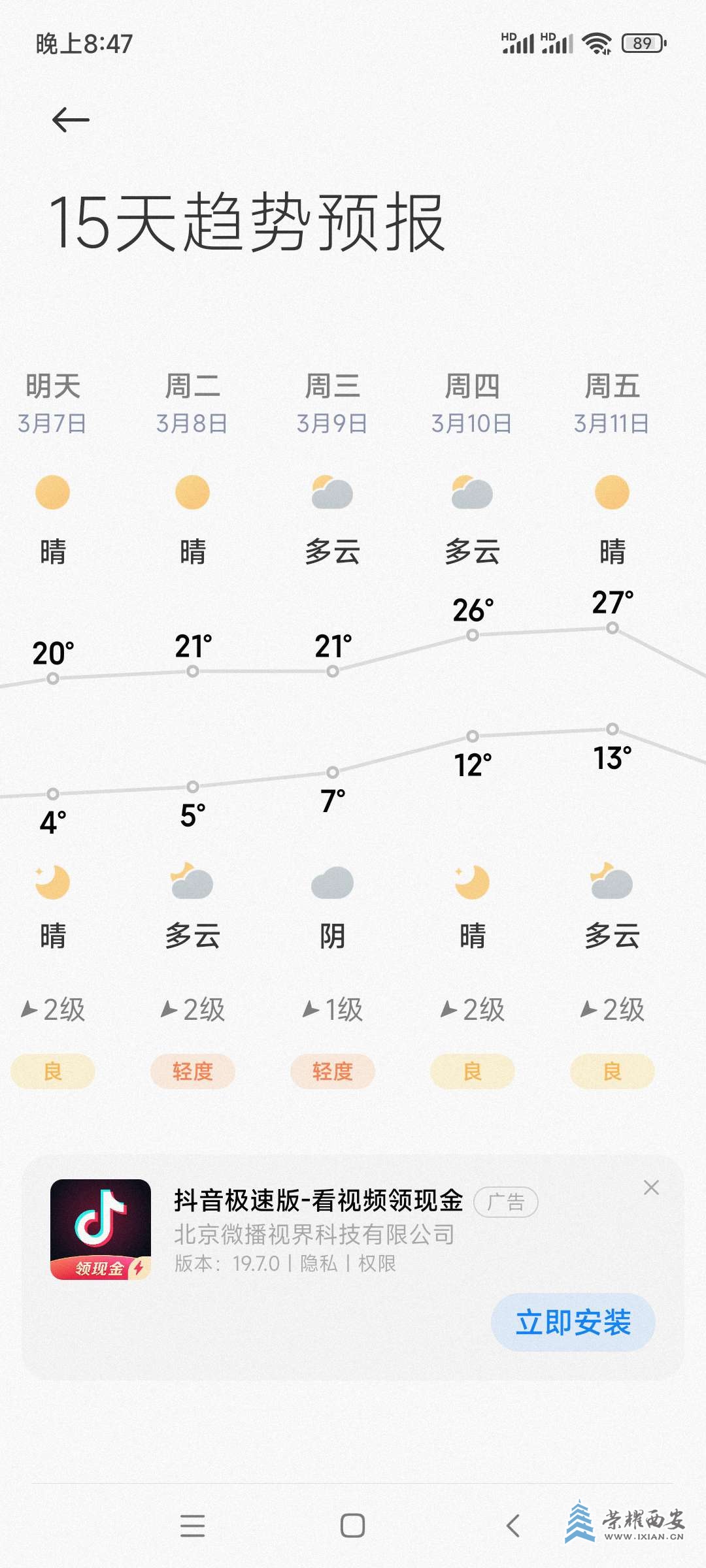Dismiss the 抖音极速版 ad banner
Viewport: 706px width, 1568px height.
pyautogui.click(x=651, y=1188)
